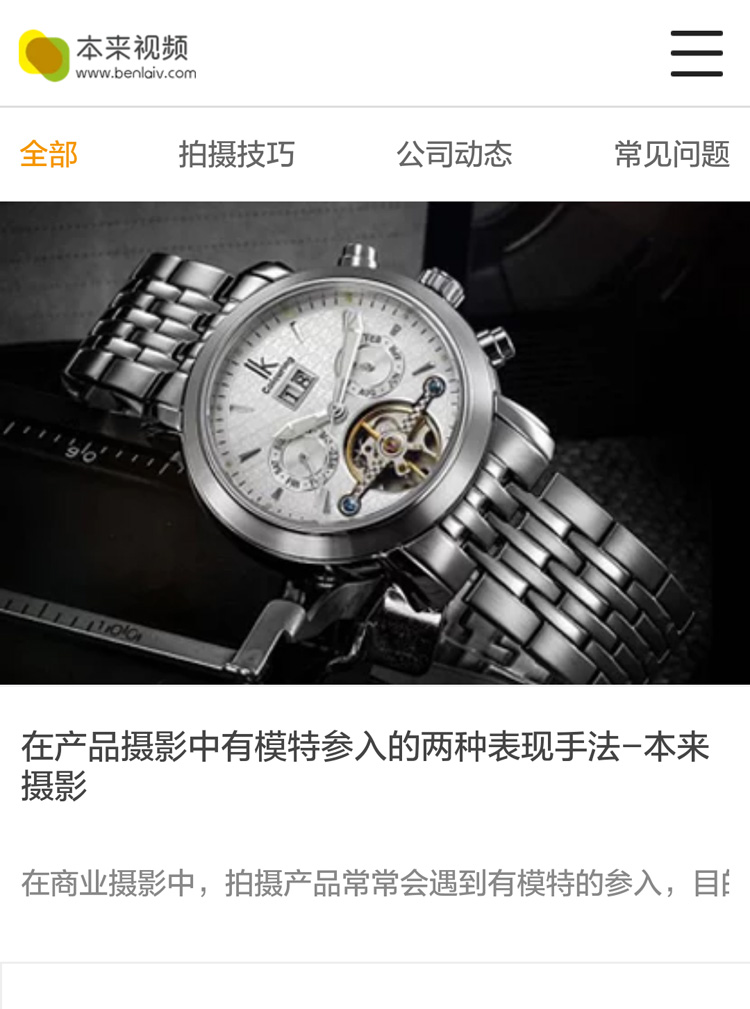
Task: Open the silver watch article thumbnail
Action: (375, 442)
